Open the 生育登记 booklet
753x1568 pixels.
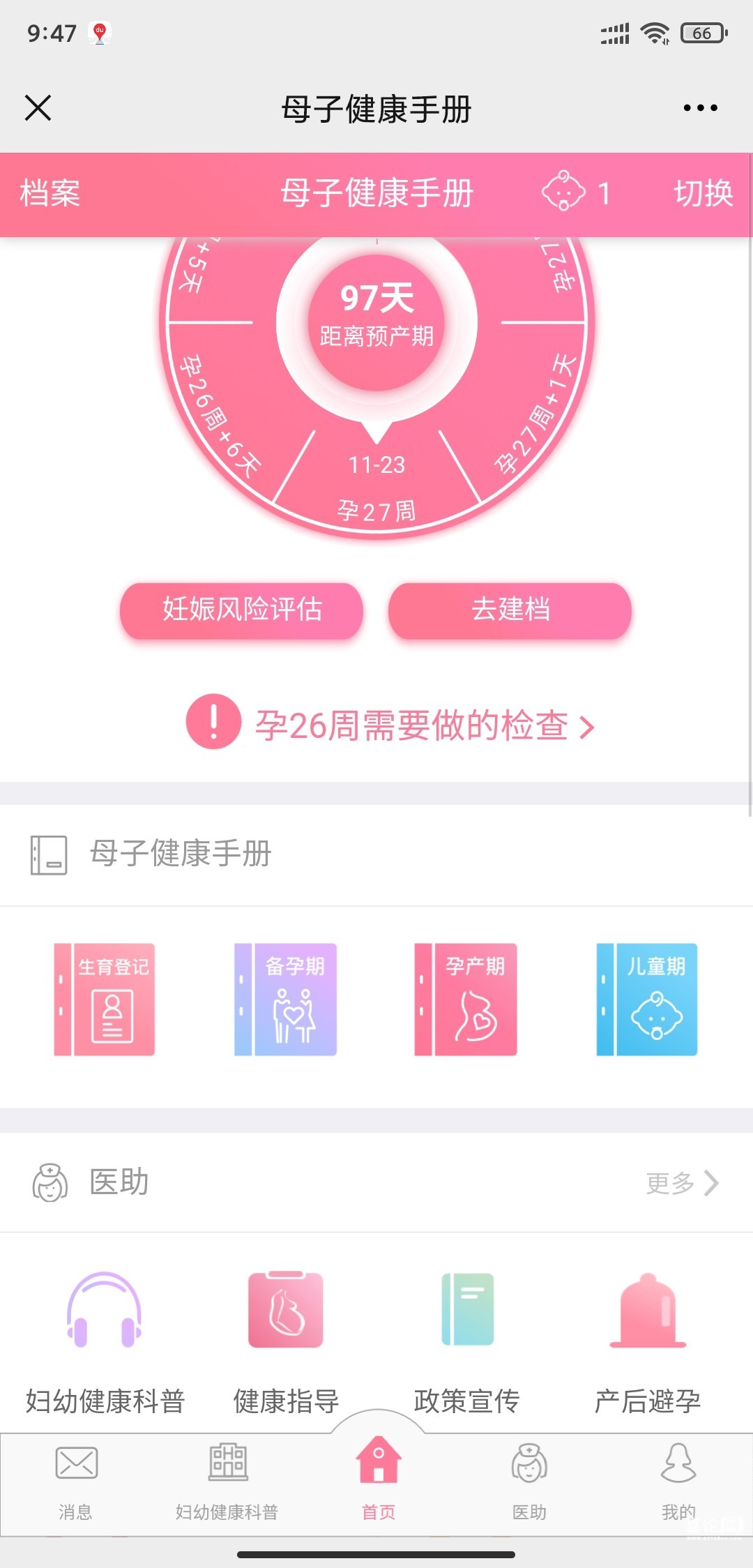[105, 999]
